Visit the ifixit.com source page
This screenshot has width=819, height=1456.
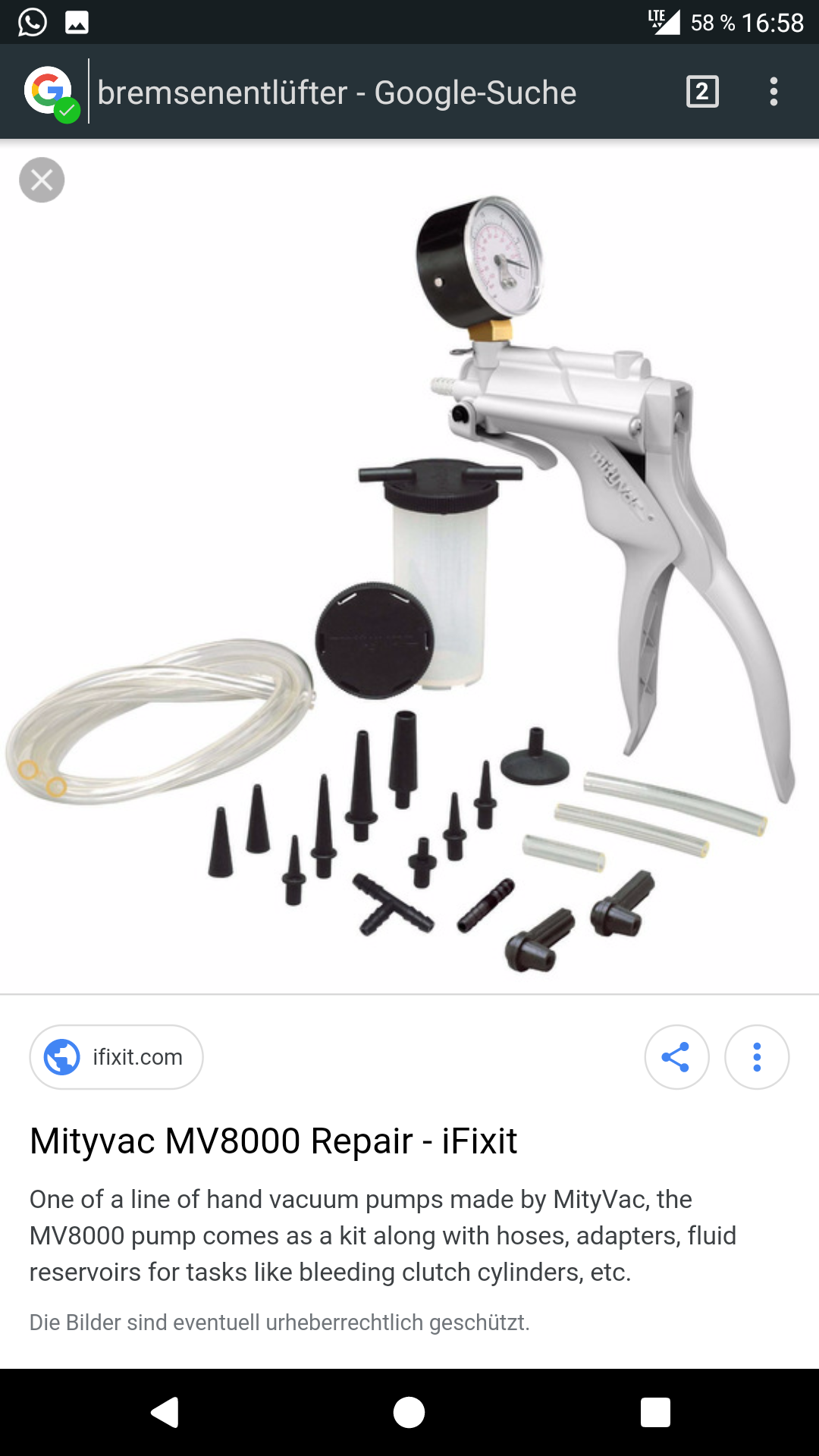[117, 1057]
